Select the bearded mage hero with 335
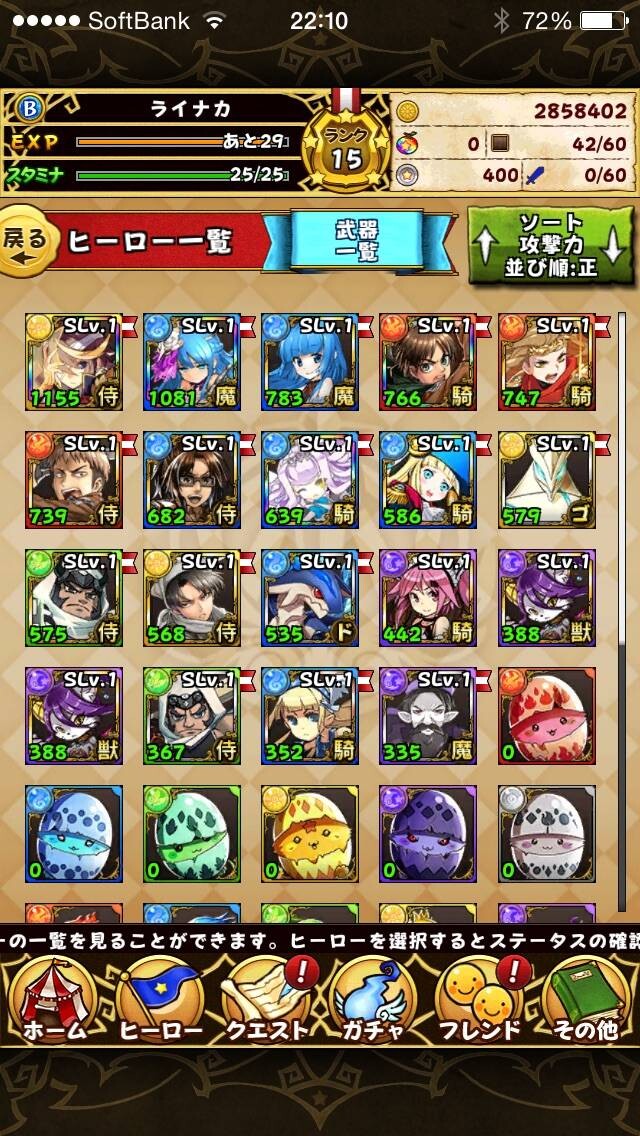 [x=428, y=716]
